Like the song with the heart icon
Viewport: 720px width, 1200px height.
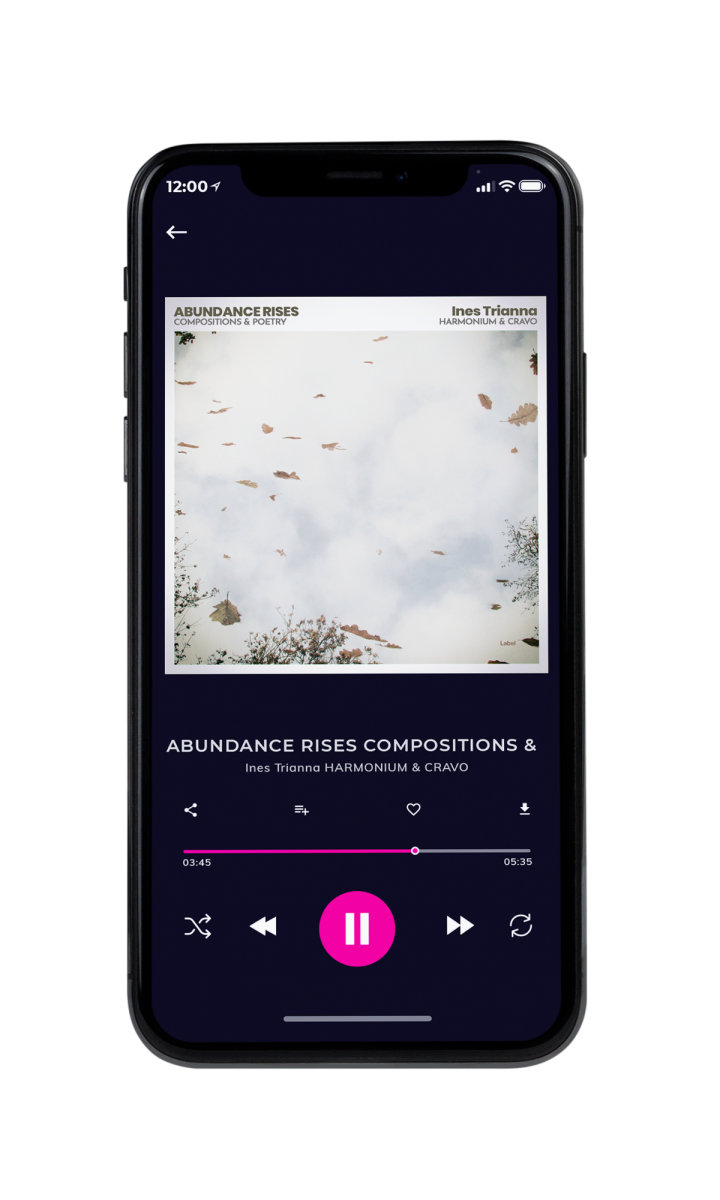coord(413,810)
